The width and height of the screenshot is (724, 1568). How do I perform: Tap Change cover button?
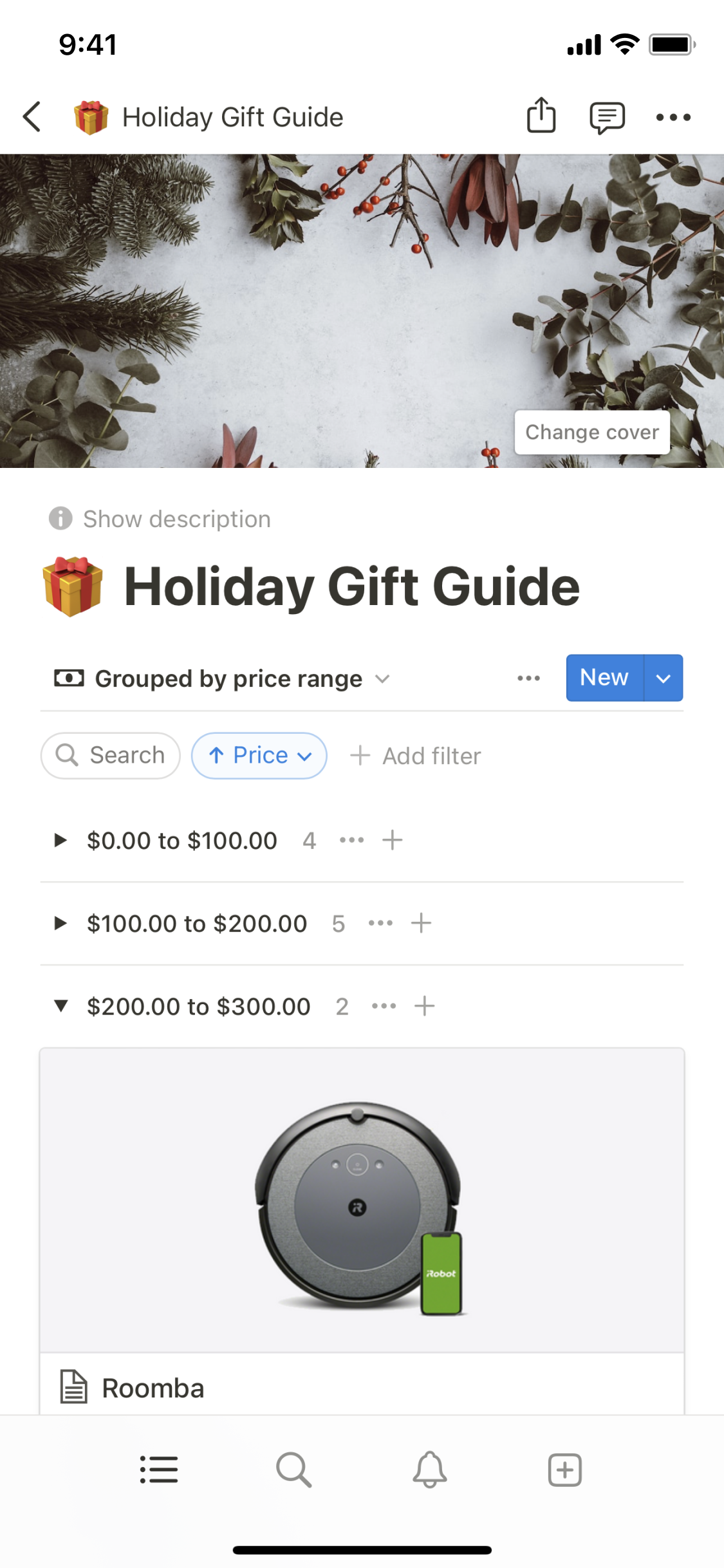click(591, 432)
